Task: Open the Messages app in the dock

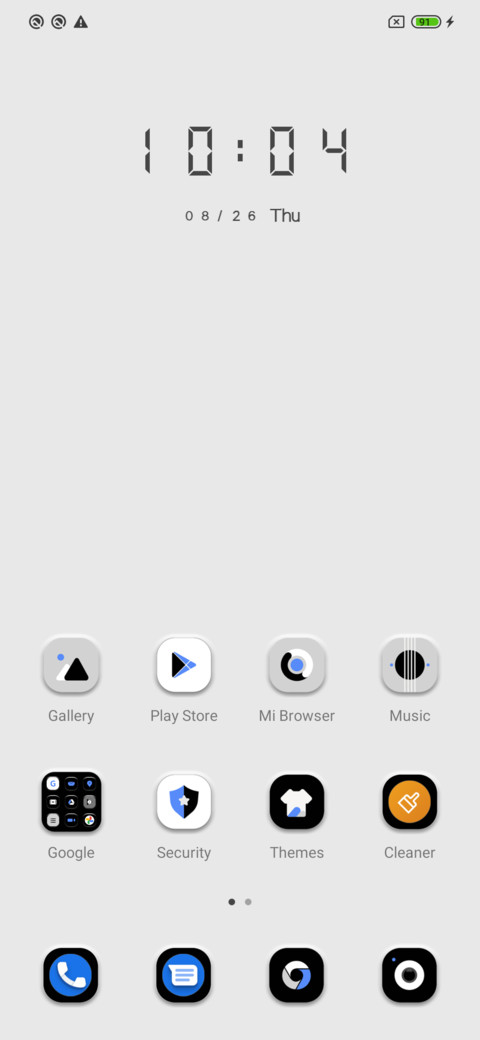Action: tap(184, 975)
